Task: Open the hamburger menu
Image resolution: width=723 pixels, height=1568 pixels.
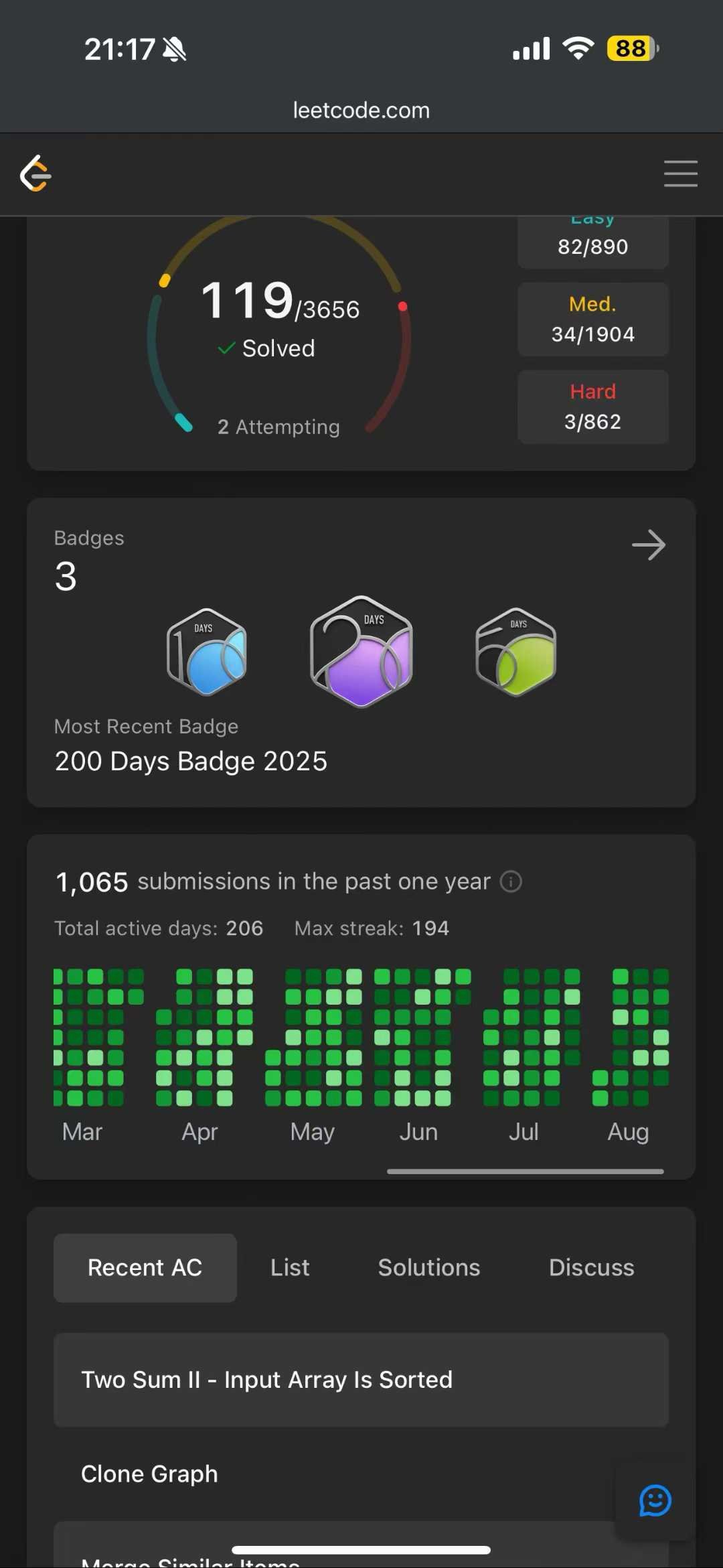Action: 680,173
